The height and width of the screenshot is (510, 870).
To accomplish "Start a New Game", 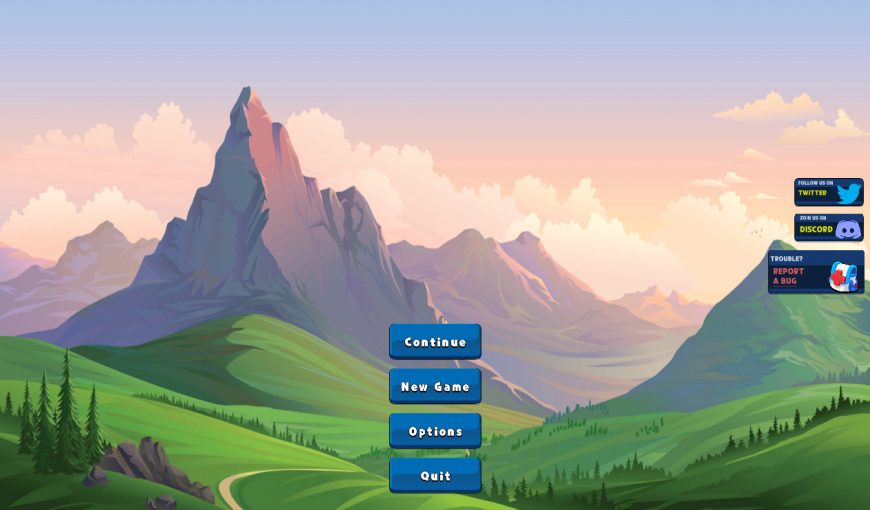I will point(435,386).
